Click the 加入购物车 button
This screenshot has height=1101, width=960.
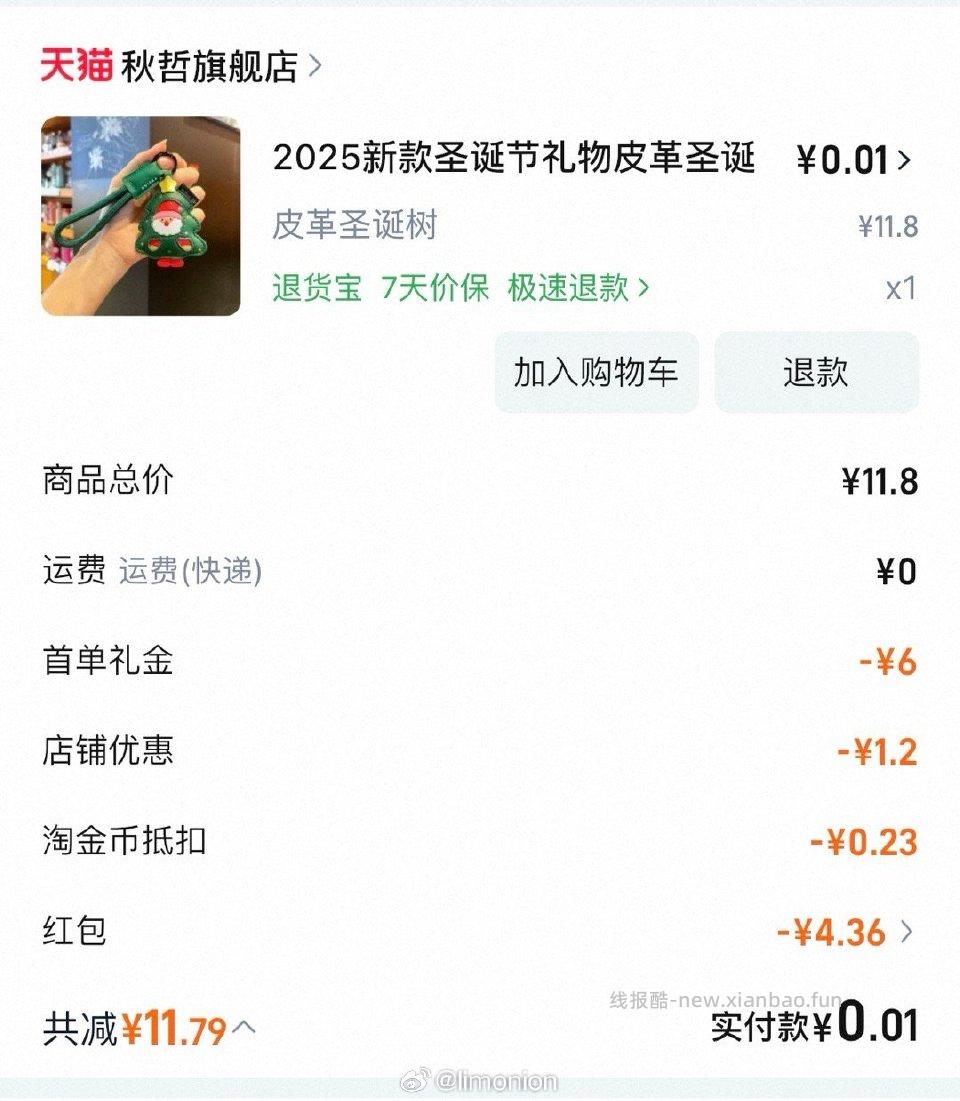[x=595, y=371]
